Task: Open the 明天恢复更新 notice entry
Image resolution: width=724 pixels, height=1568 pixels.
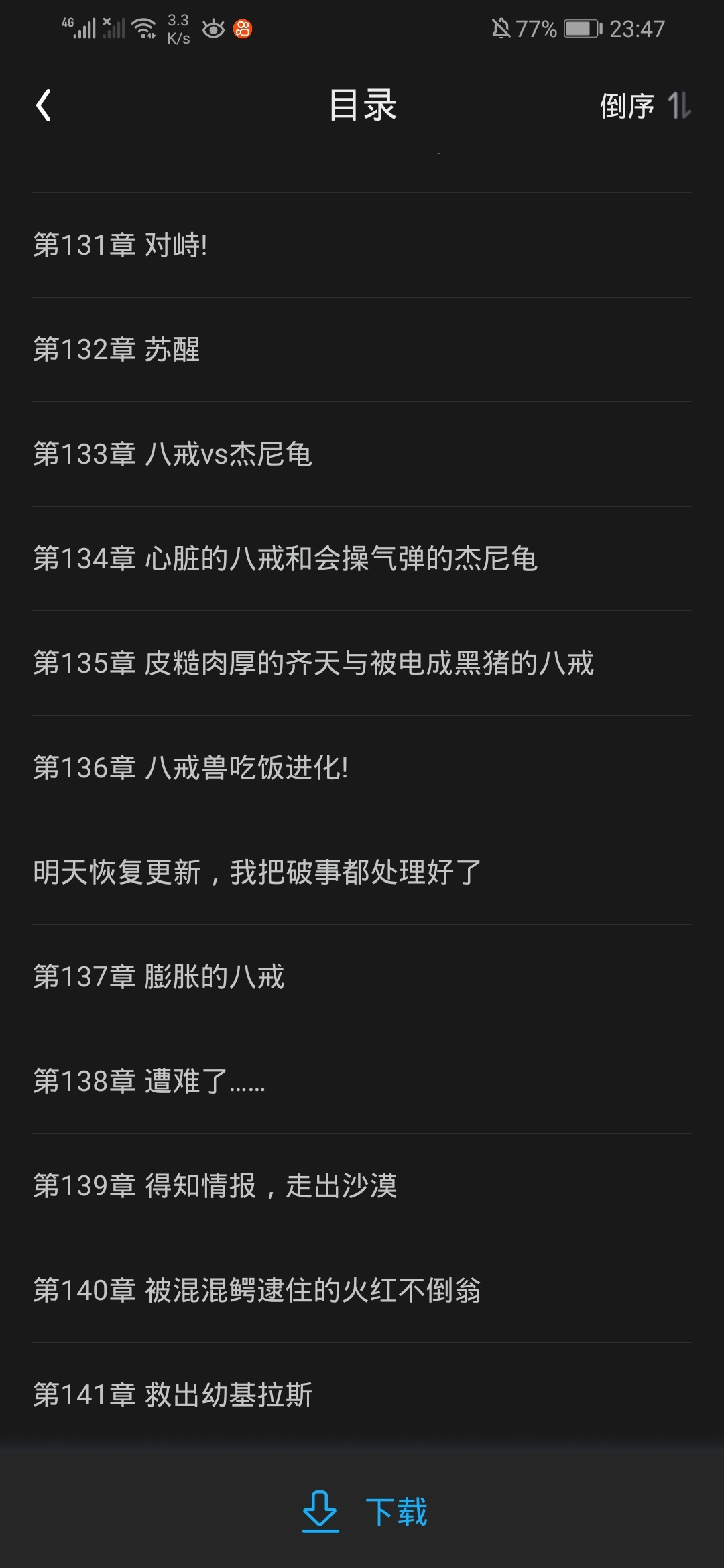Action: 362,872
